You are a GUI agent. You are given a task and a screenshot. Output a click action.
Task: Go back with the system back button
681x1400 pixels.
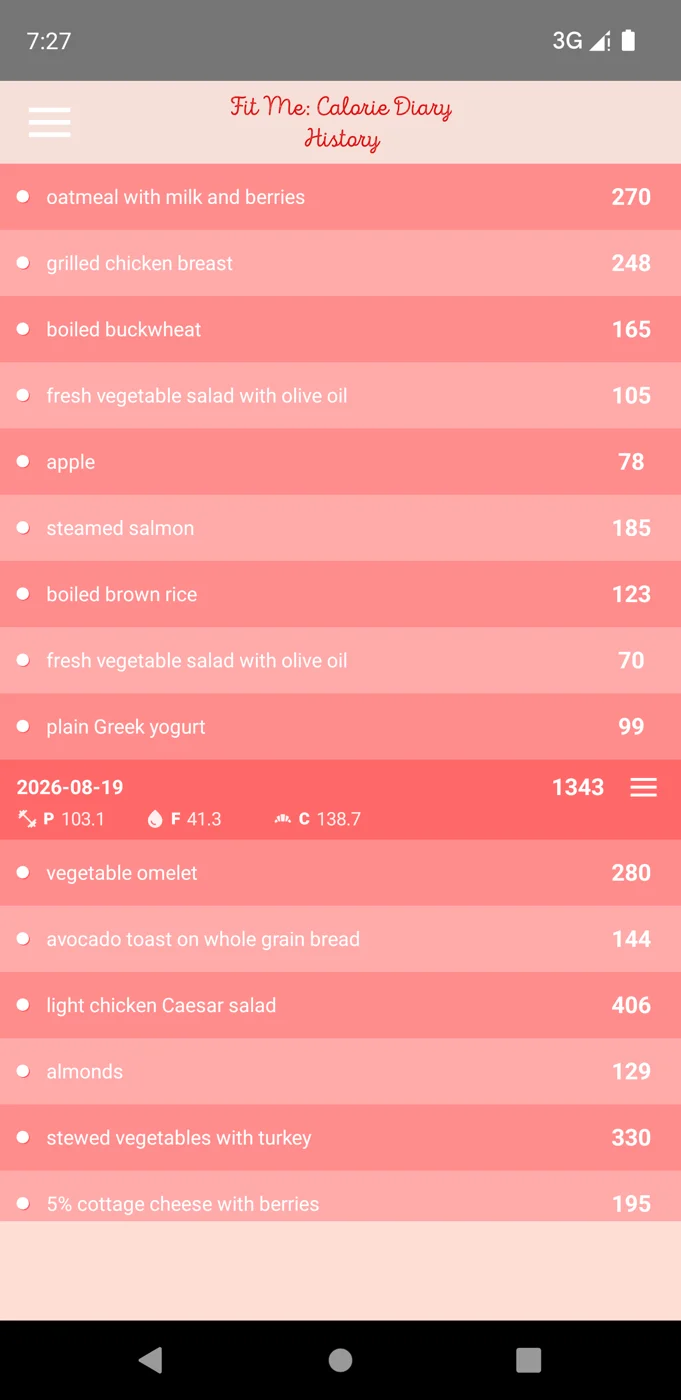(x=151, y=1359)
